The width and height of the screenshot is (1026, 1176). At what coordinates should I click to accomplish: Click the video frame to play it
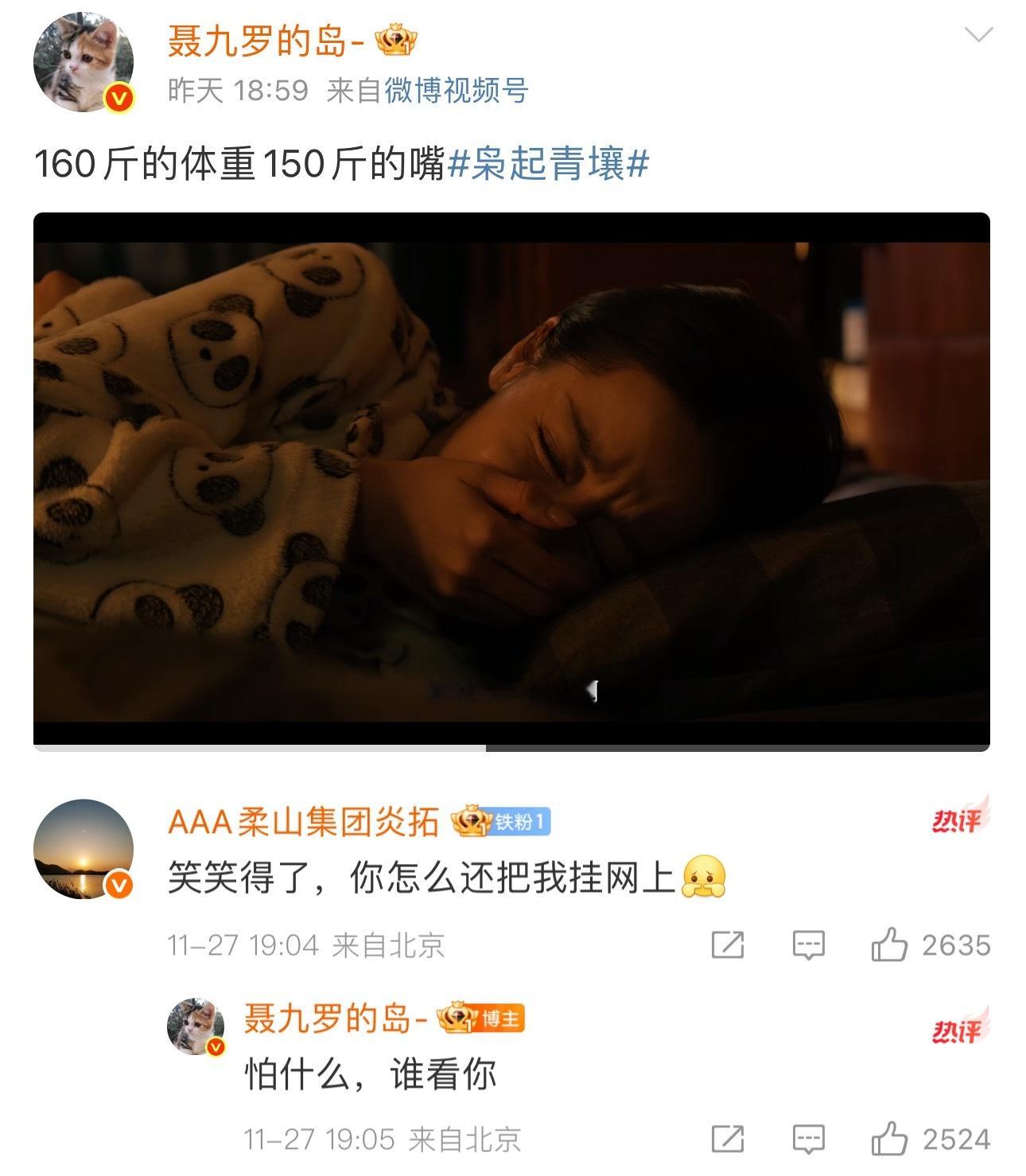pyautogui.click(x=509, y=477)
